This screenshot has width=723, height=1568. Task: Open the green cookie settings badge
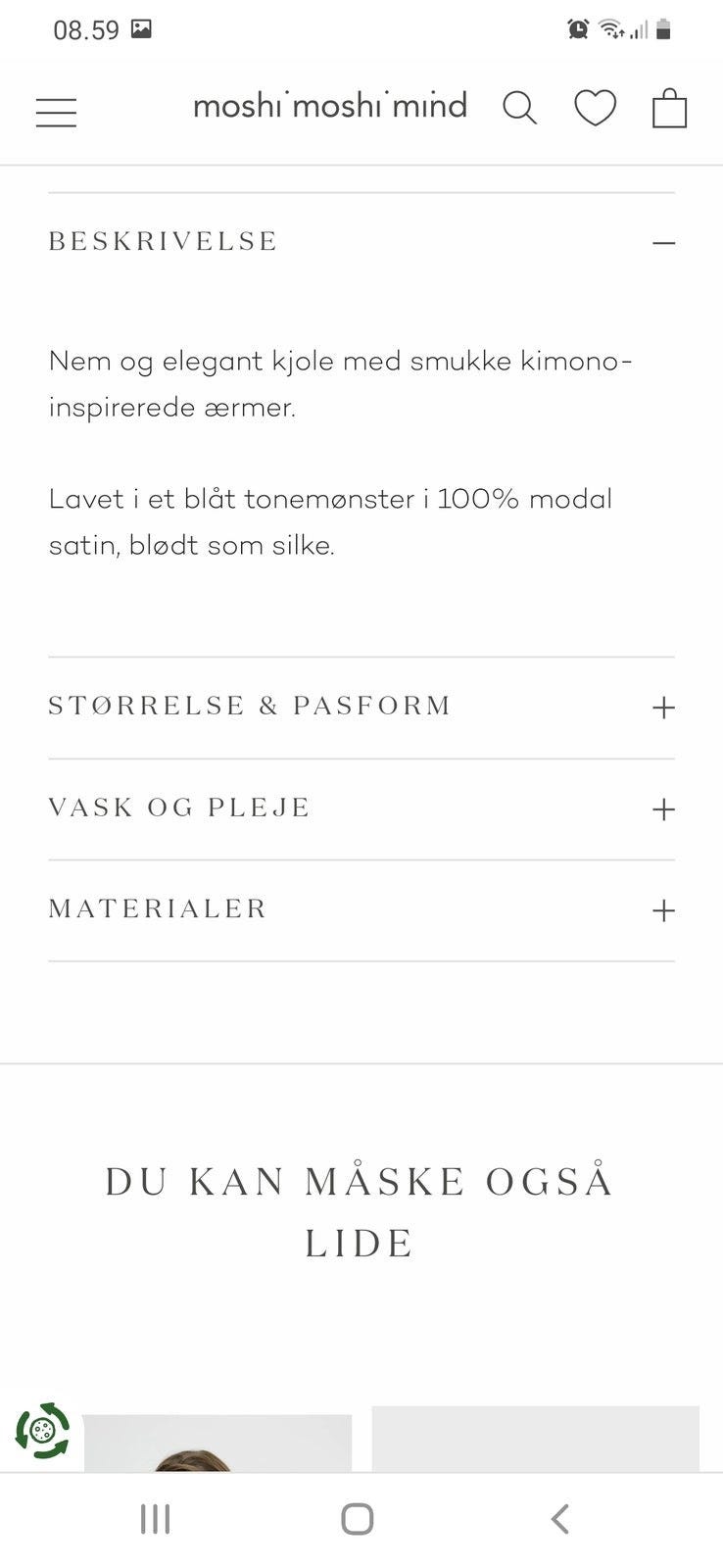click(42, 1431)
